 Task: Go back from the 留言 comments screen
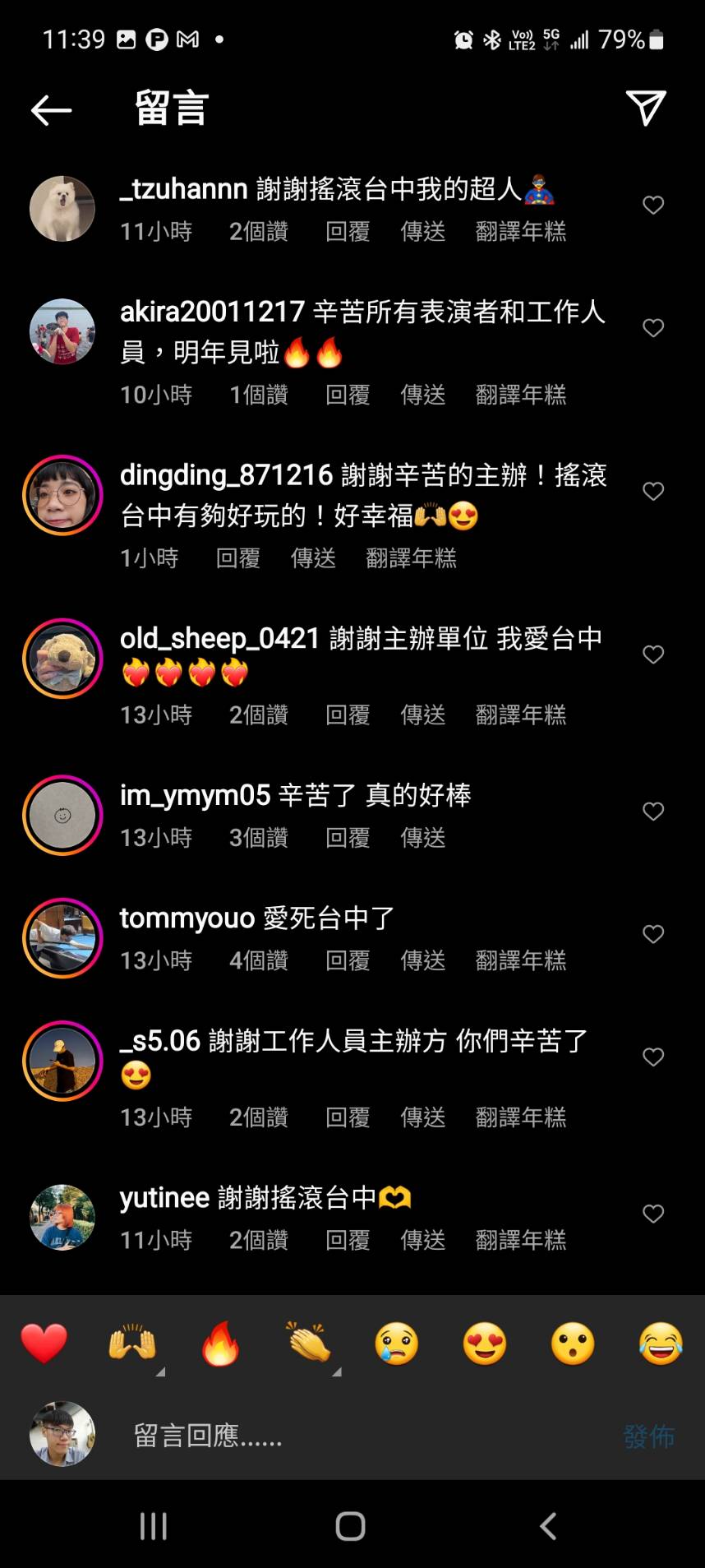[51, 109]
